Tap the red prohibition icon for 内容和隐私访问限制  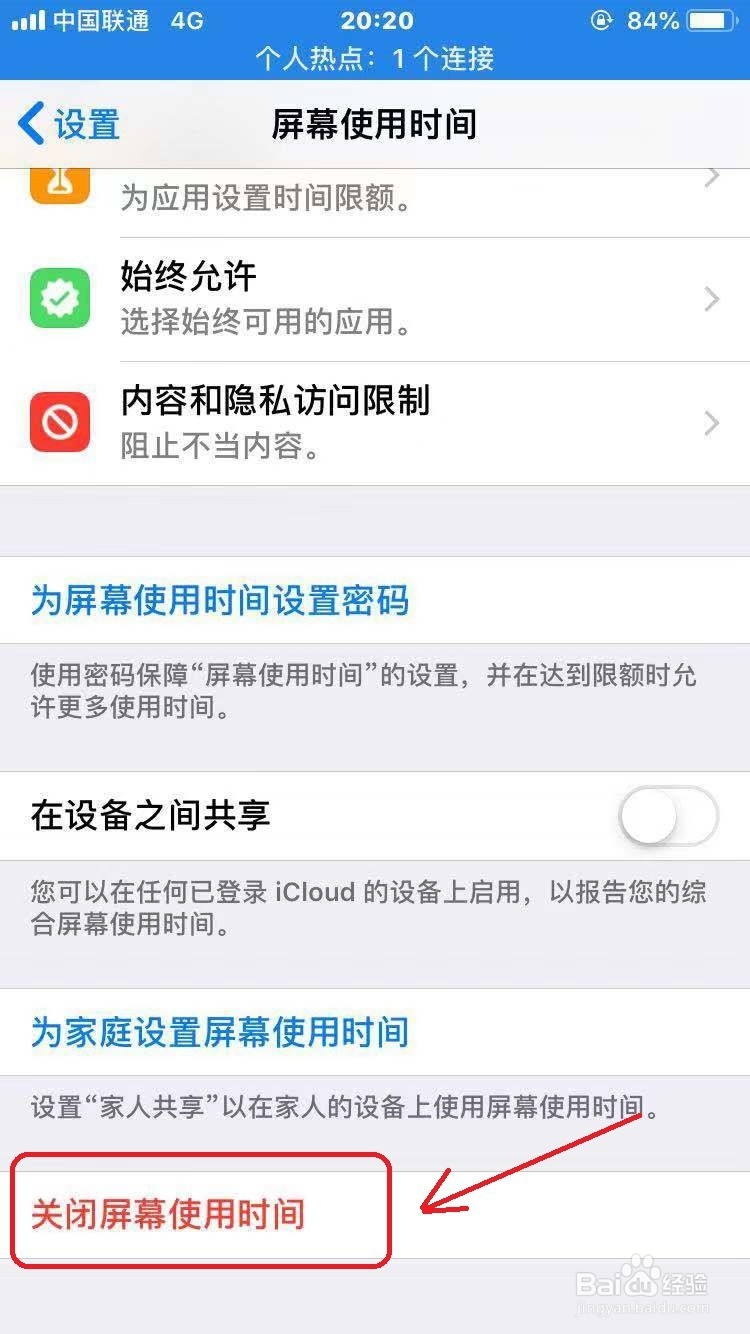[60, 421]
